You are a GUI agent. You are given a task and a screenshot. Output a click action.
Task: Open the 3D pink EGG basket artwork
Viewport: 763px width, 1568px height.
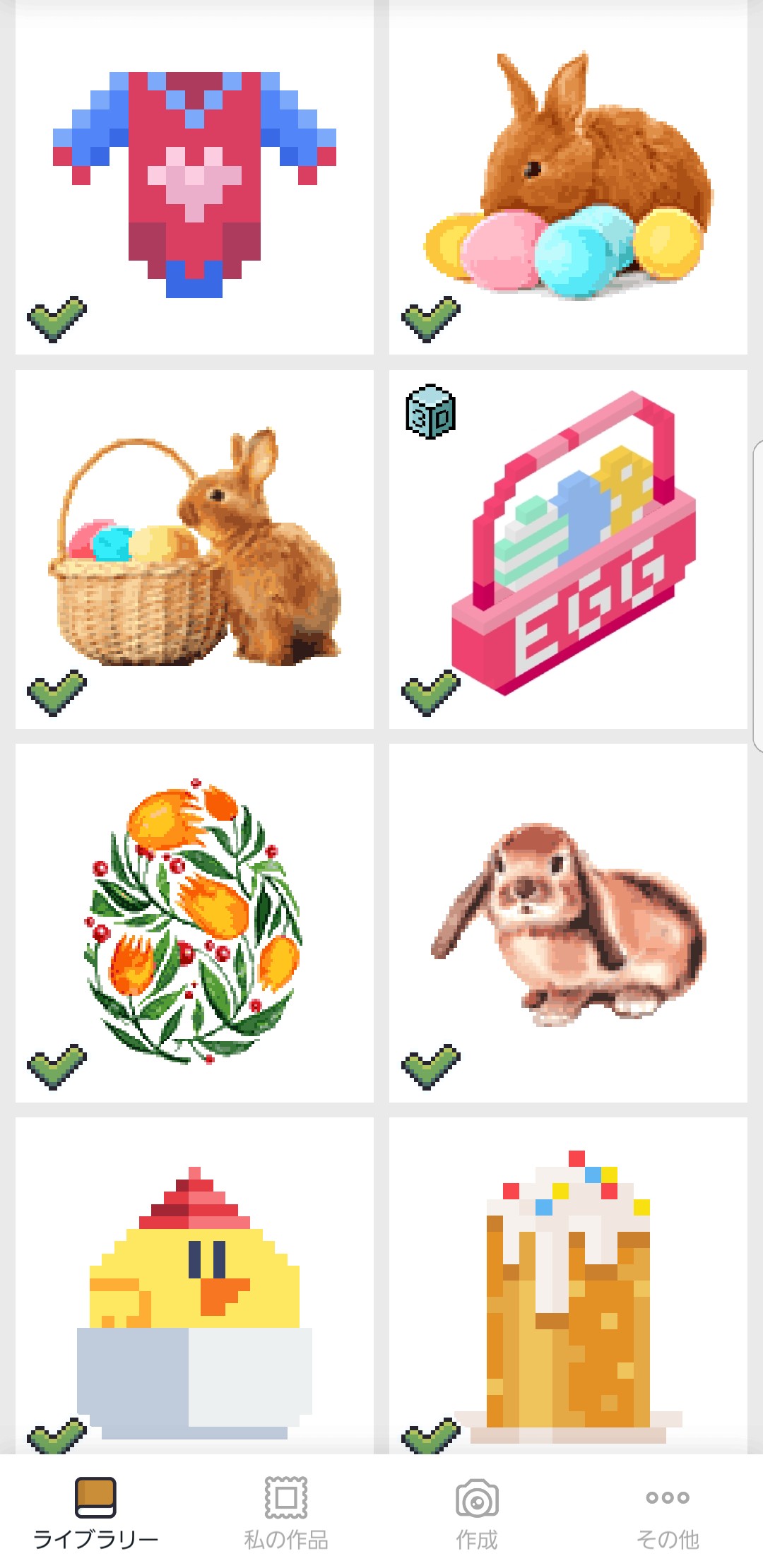(568, 550)
